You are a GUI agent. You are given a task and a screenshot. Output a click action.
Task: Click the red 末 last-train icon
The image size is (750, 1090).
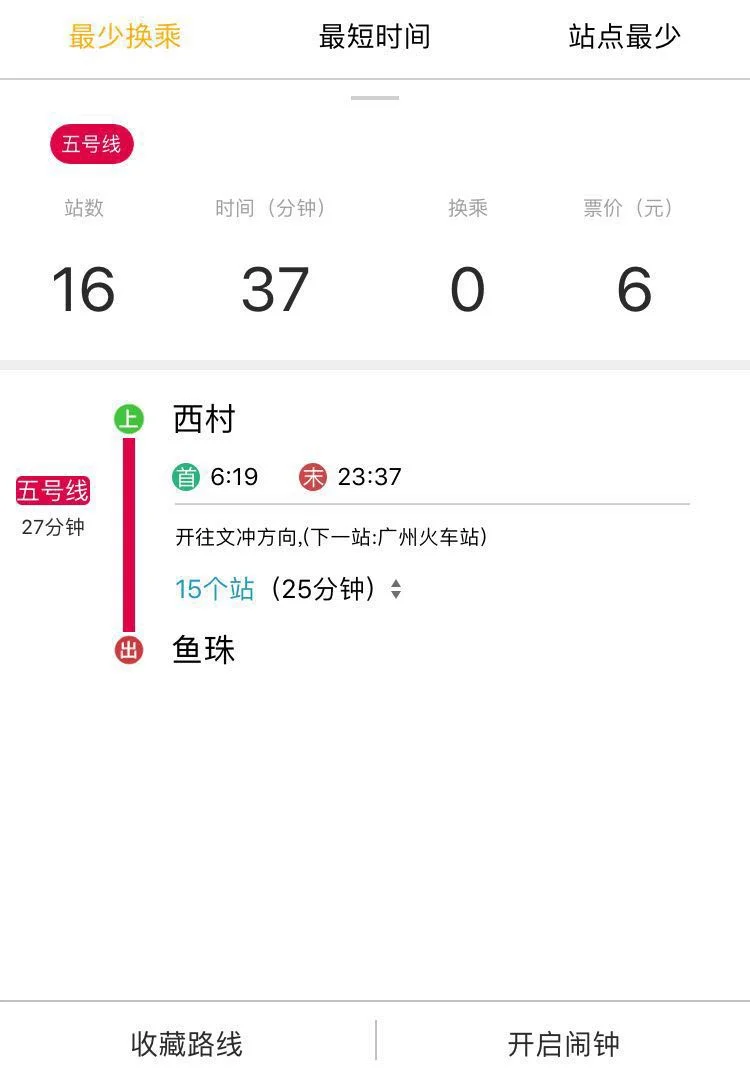[313, 477]
